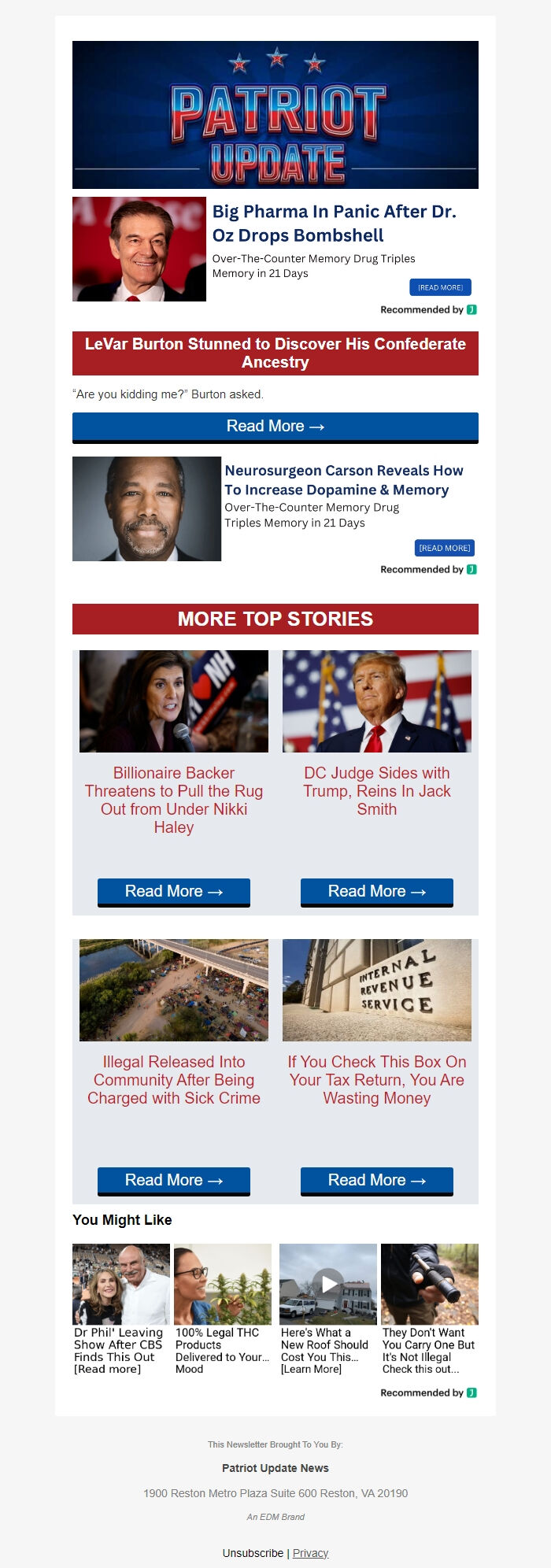This screenshot has width=551, height=1568.
Task: Play the new roof cost video tile
Action: click(x=328, y=1285)
